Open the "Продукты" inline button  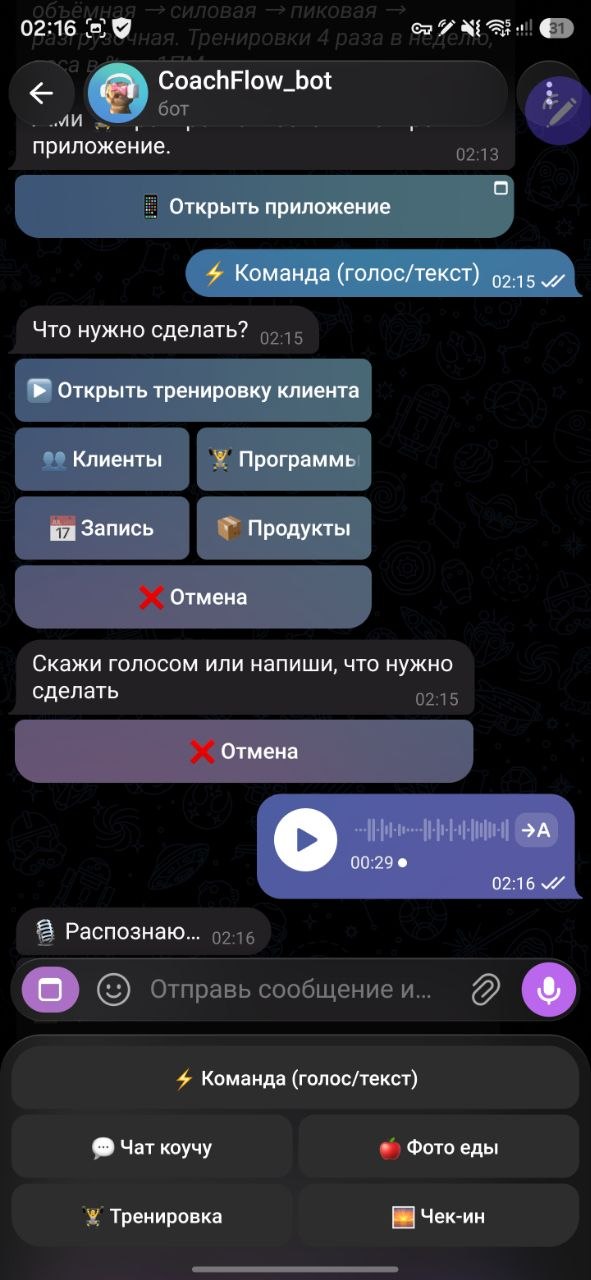tap(284, 528)
